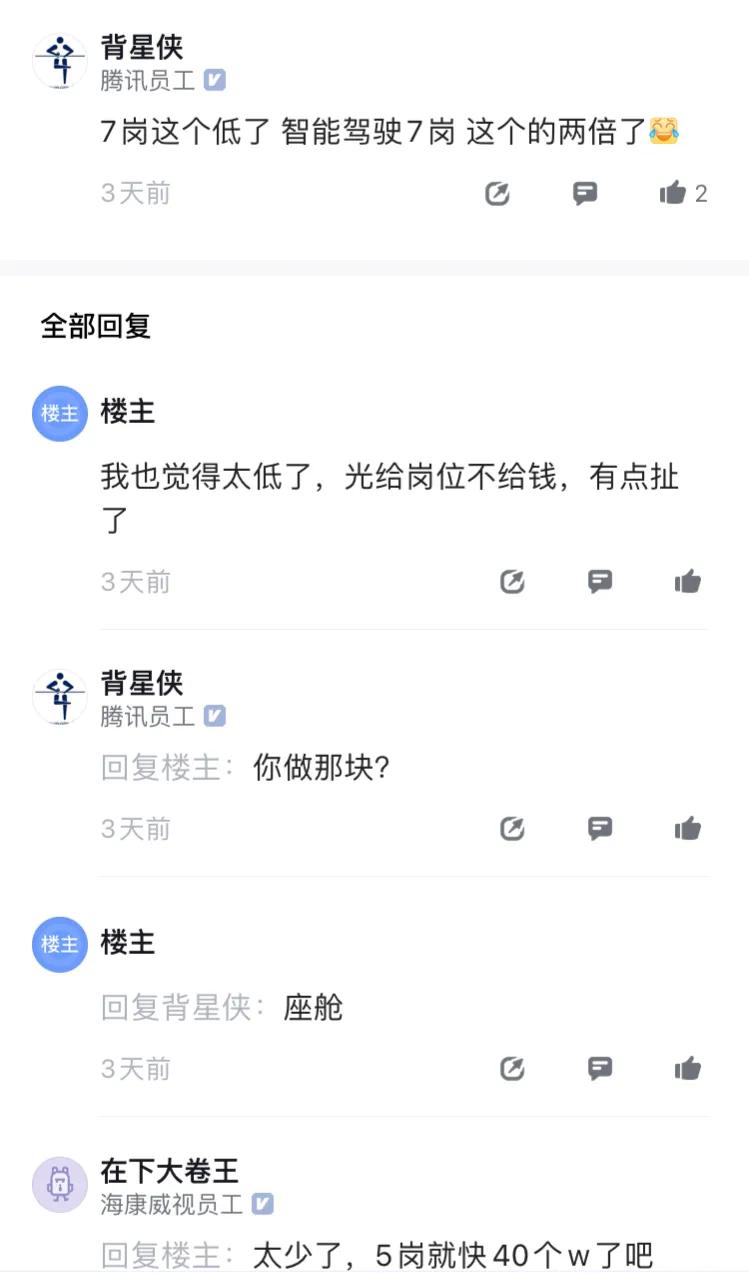Click the 全部回复 section header
The image size is (749, 1273).
(94, 326)
